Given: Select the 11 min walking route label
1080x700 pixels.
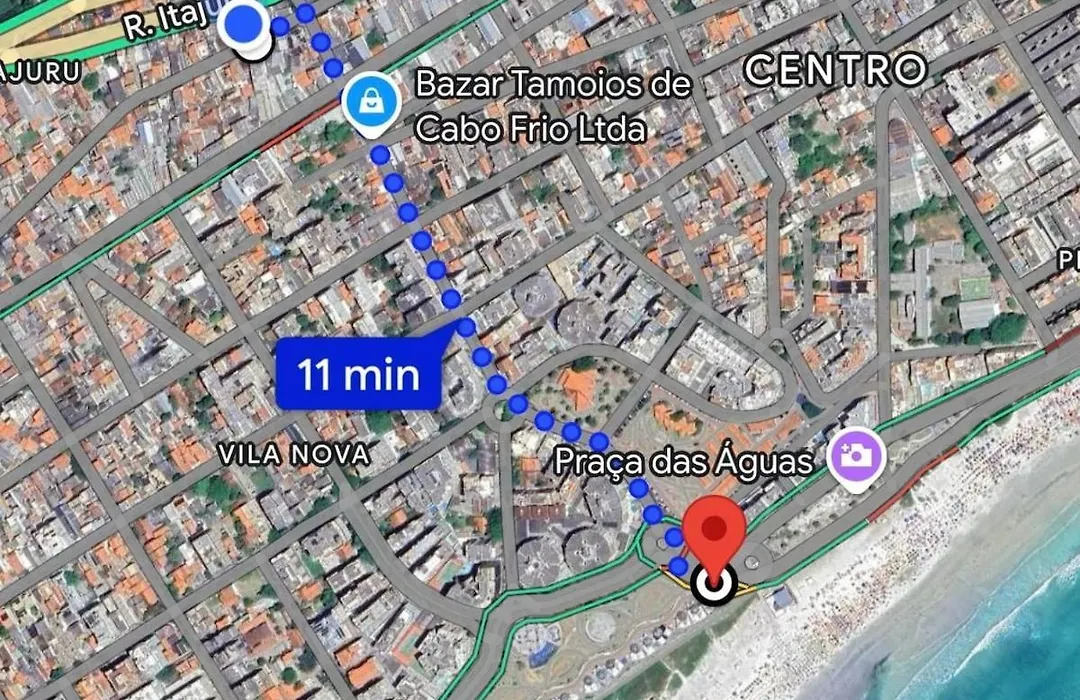Looking at the screenshot, I should (358, 375).
